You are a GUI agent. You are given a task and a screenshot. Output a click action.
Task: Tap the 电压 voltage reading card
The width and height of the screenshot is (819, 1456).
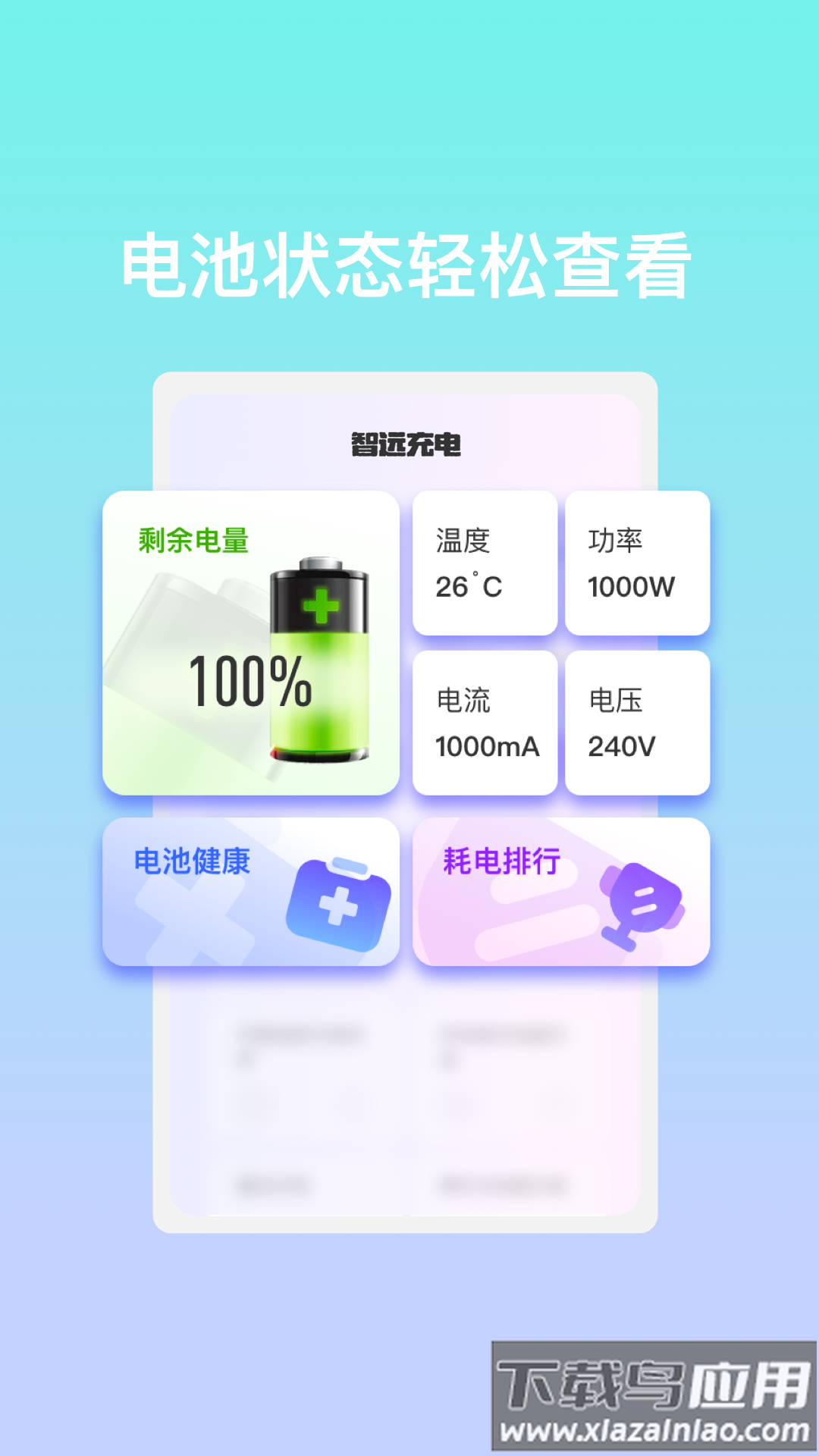[637, 722]
